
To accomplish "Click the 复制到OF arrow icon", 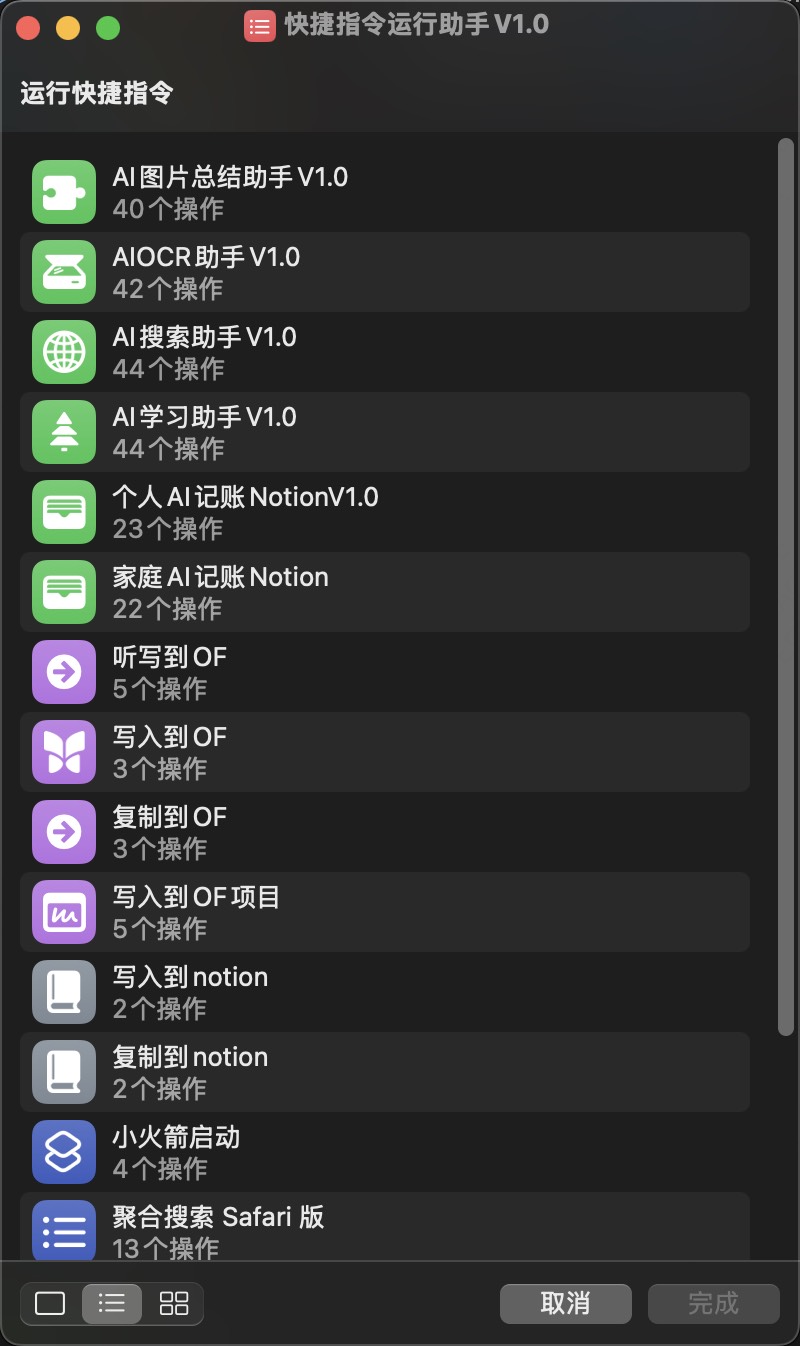I will tap(63, 831).
